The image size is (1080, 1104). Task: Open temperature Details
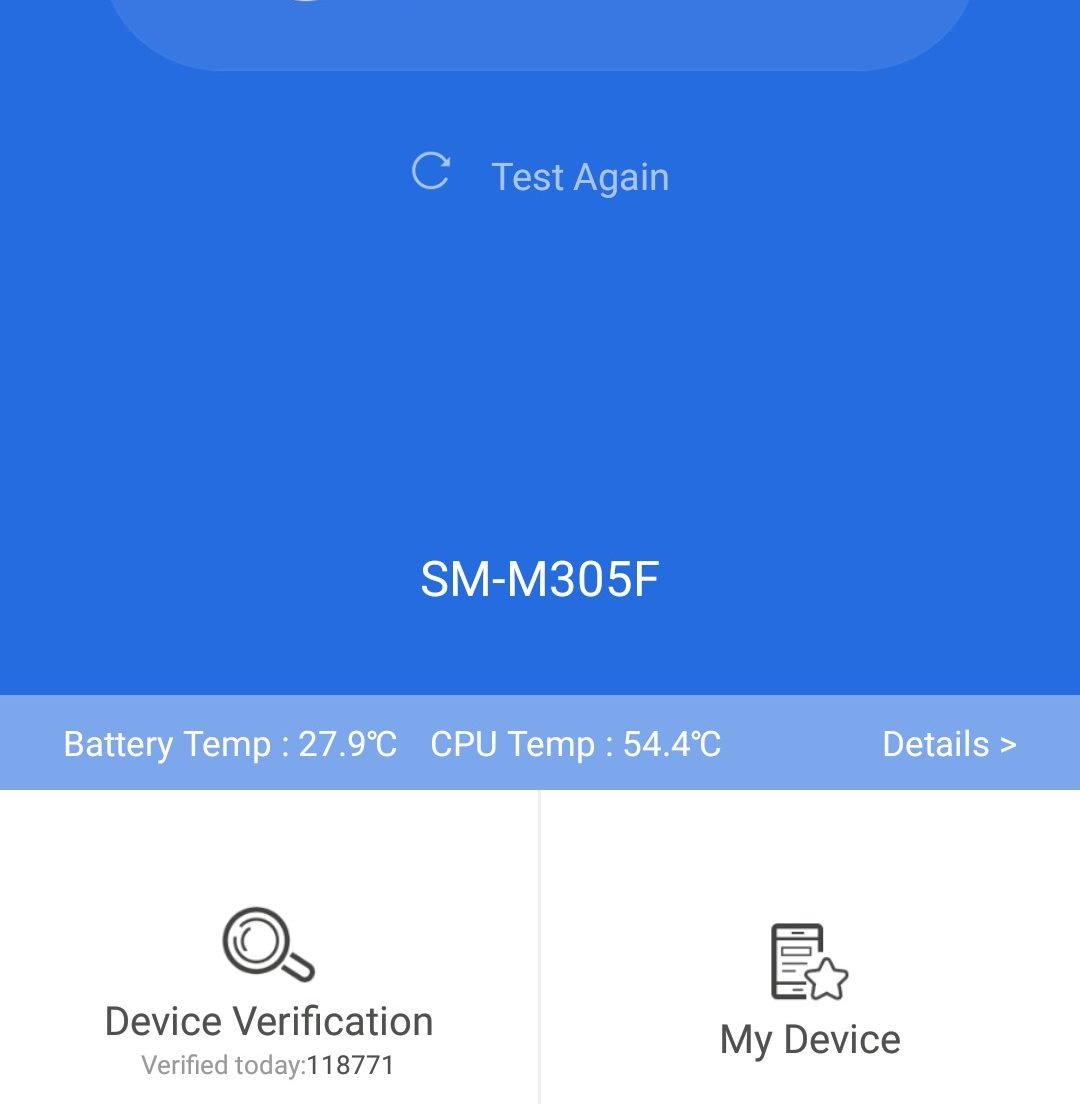click(948, 744)
